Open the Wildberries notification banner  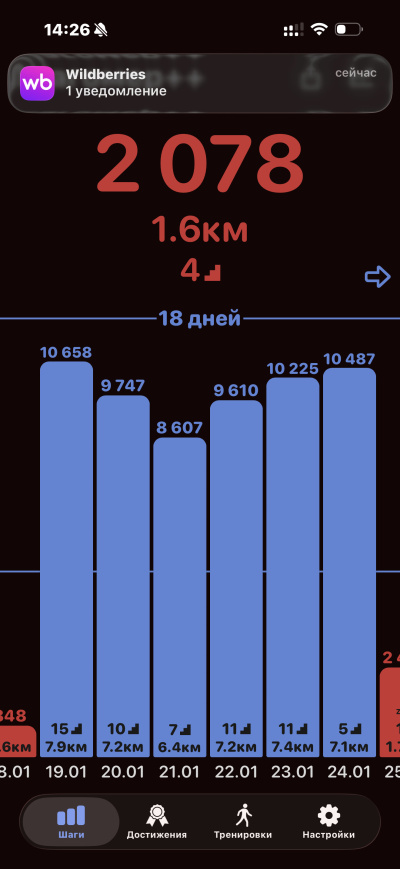pos(200,83)
